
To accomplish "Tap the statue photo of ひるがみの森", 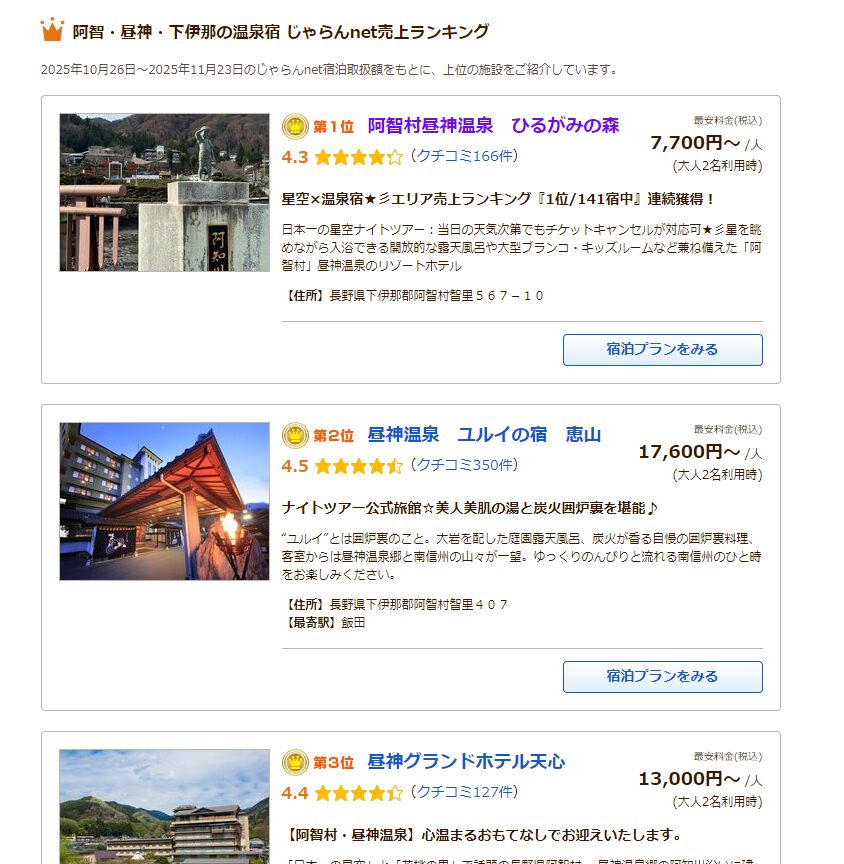I will pyautogui.click(x=164, y=192).
